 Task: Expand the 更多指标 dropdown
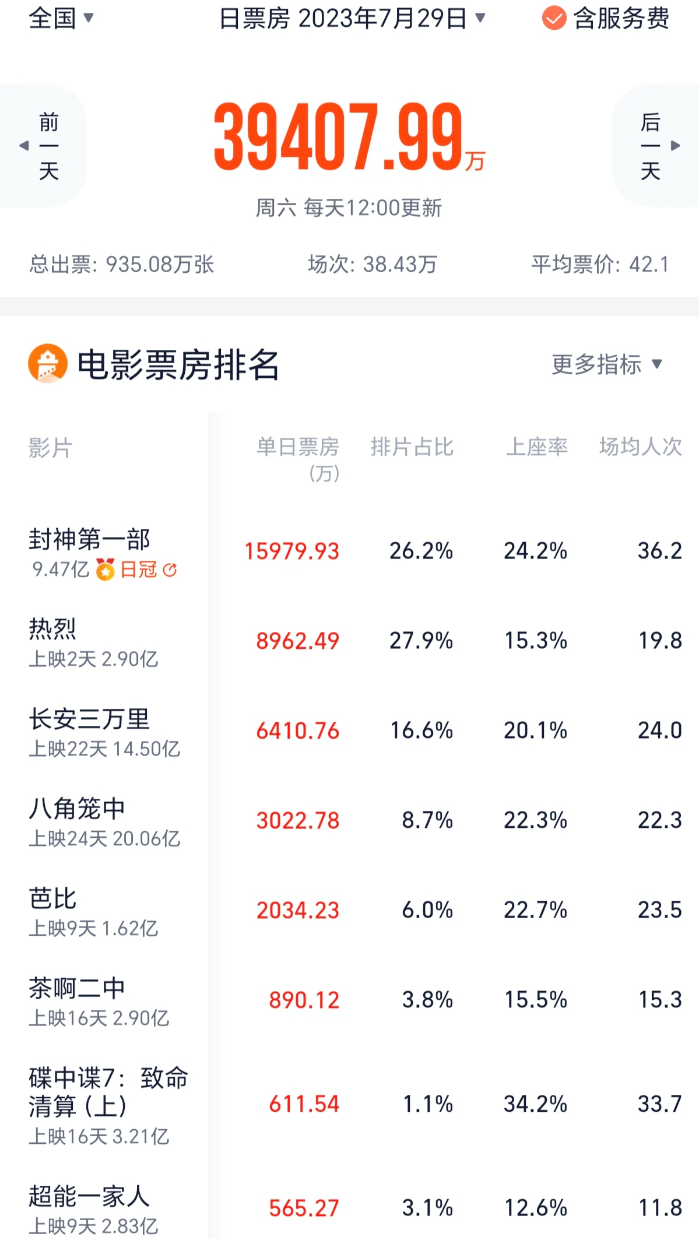coord(607,364)
